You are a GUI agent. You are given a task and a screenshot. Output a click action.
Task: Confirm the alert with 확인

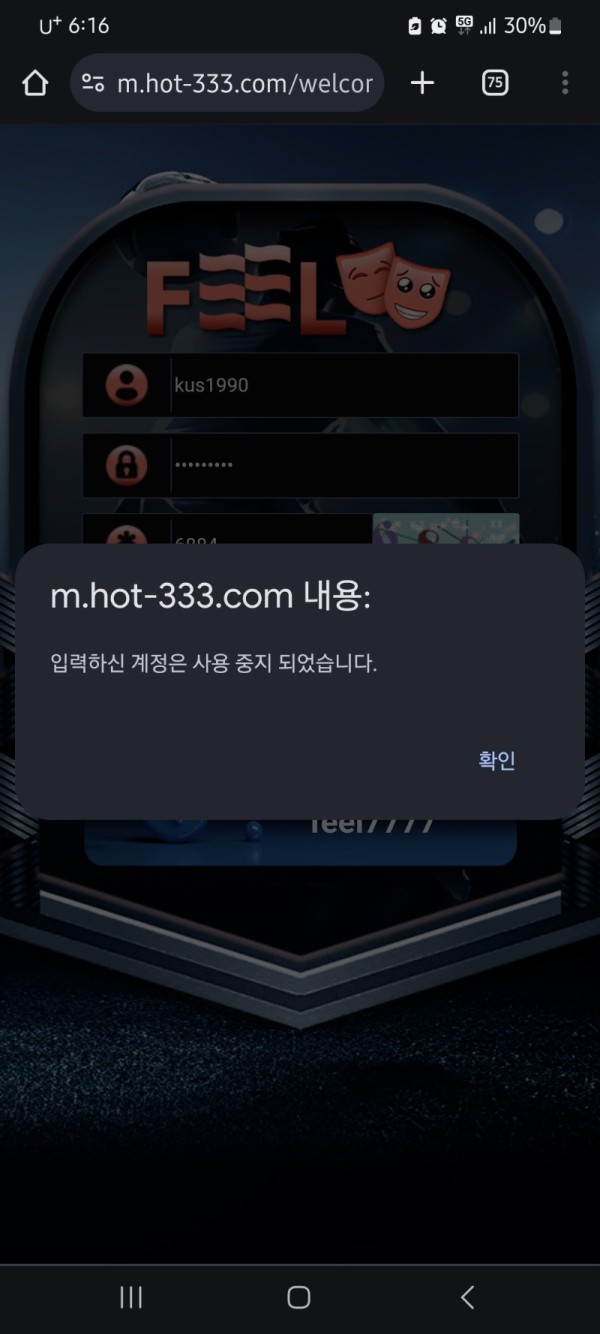[496, 761]
